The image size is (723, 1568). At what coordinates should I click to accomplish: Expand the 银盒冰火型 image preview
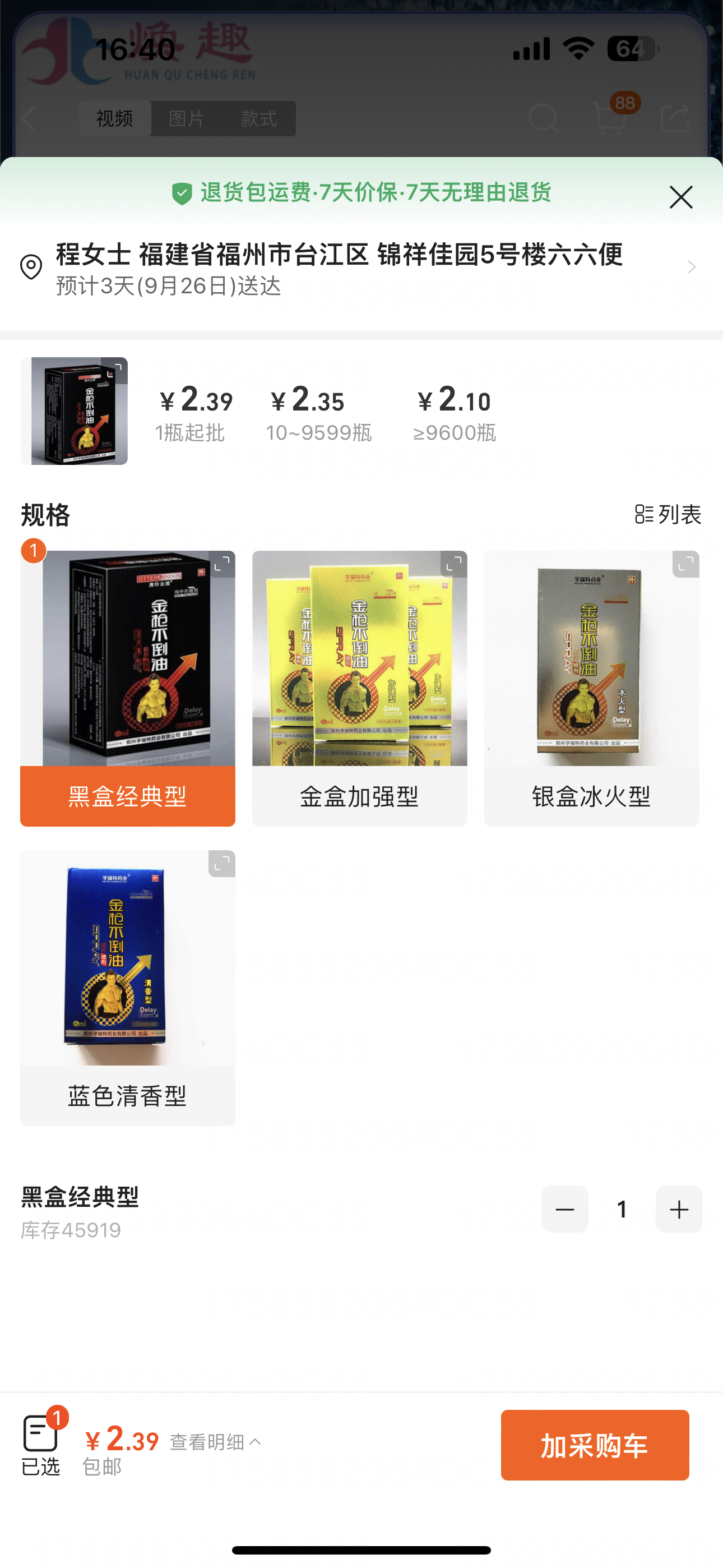point(685,565)
